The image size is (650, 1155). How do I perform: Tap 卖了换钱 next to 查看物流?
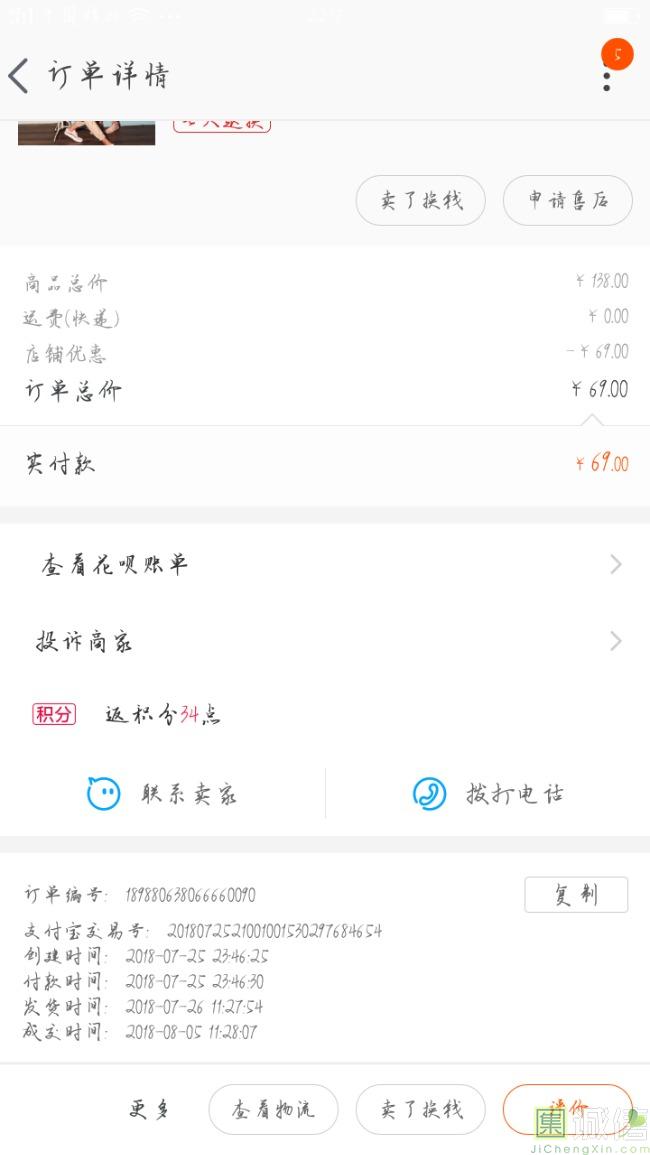tap(421, 1109)
